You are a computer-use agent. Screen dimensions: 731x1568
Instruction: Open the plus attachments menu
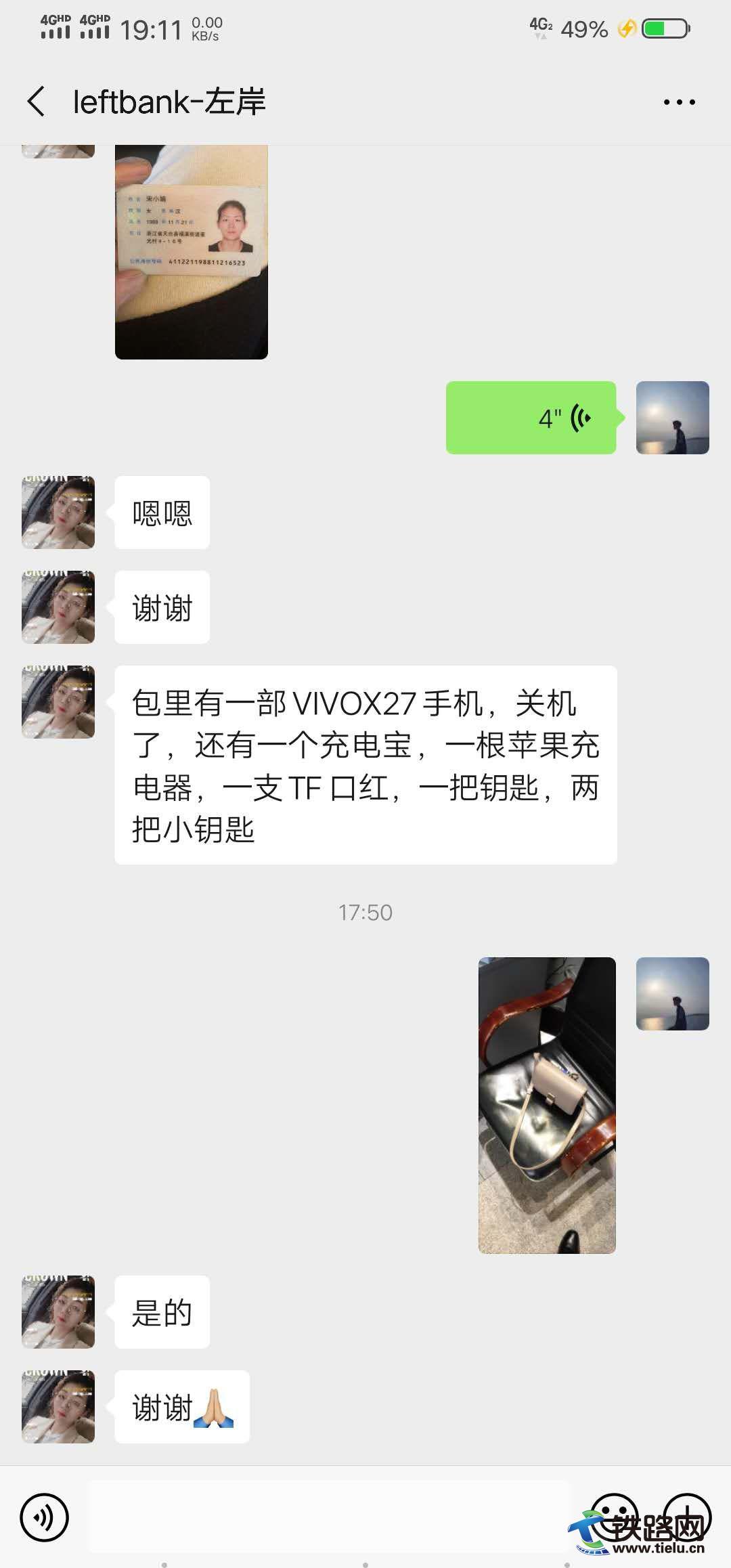click(x=686, y=1517)
